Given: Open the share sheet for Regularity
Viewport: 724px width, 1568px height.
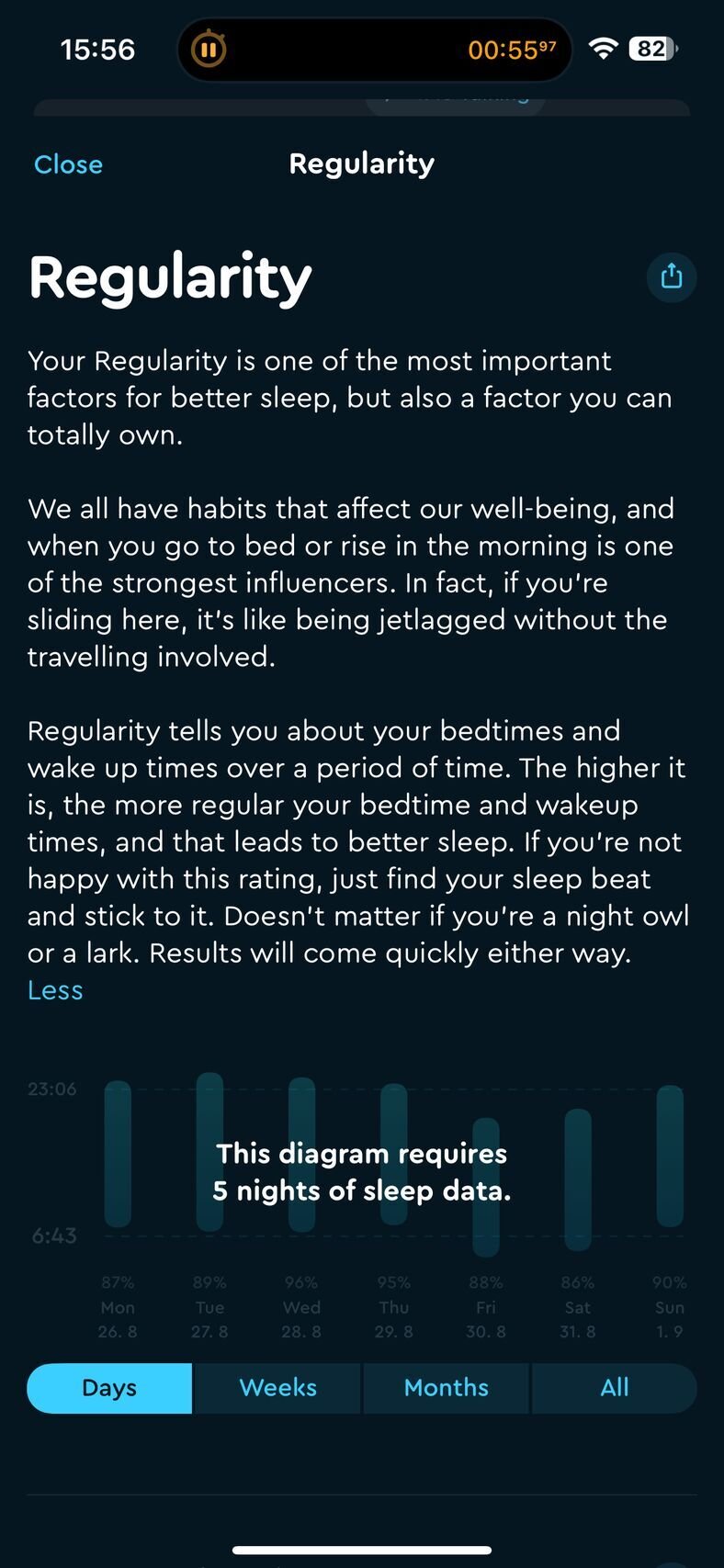Looking at the screenshot, I should click(671, 277).
